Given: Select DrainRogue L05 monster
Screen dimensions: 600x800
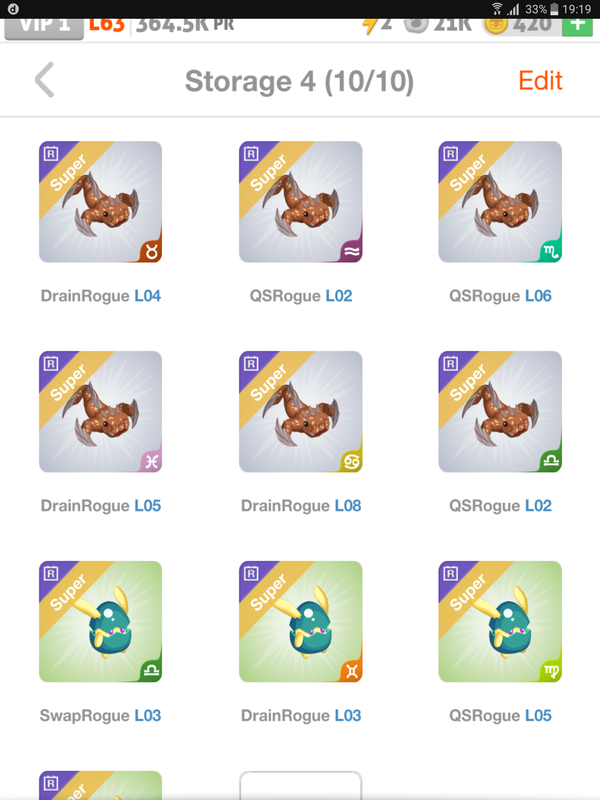Looking at the screenshot, I should [x=100, y=412].
